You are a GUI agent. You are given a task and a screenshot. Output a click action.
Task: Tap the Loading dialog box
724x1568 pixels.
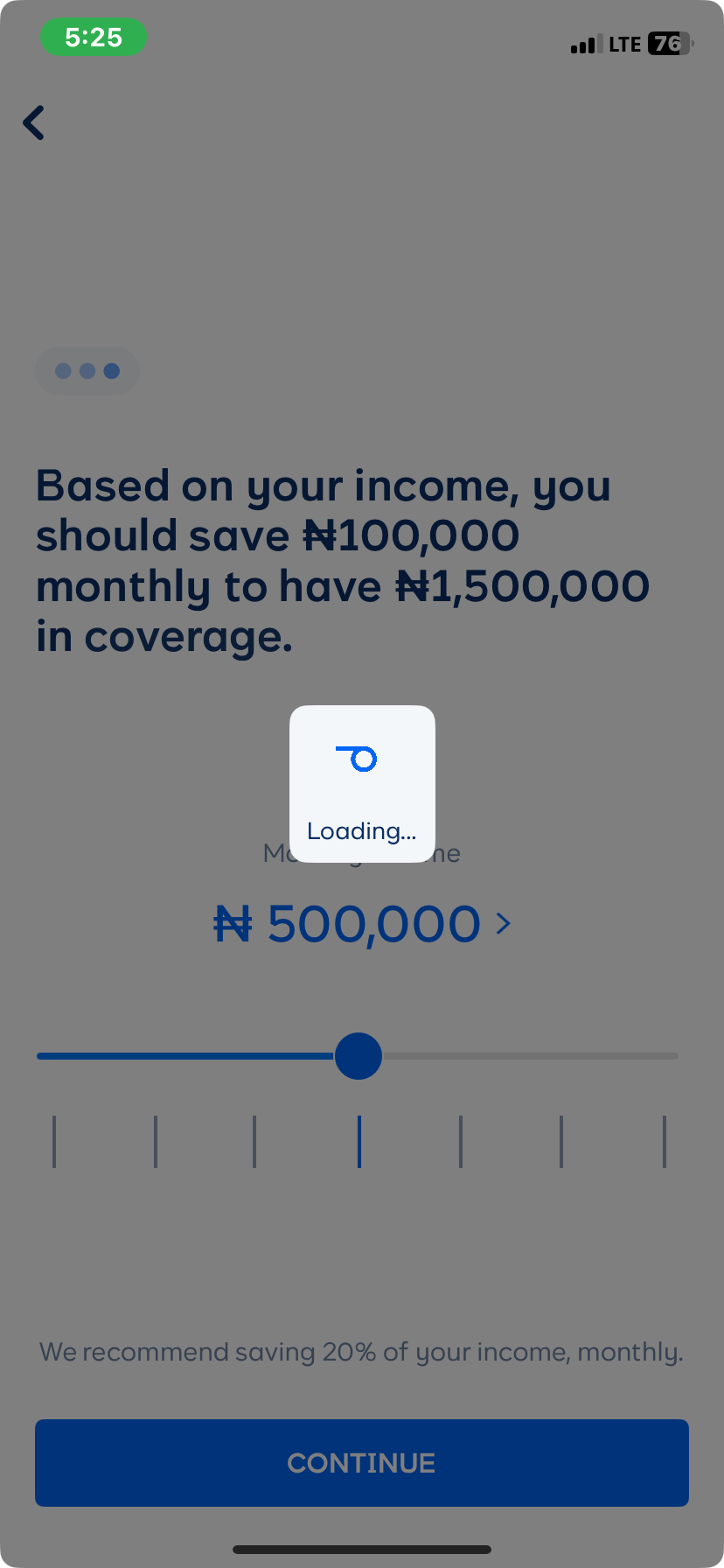click(x=361, y=784)
